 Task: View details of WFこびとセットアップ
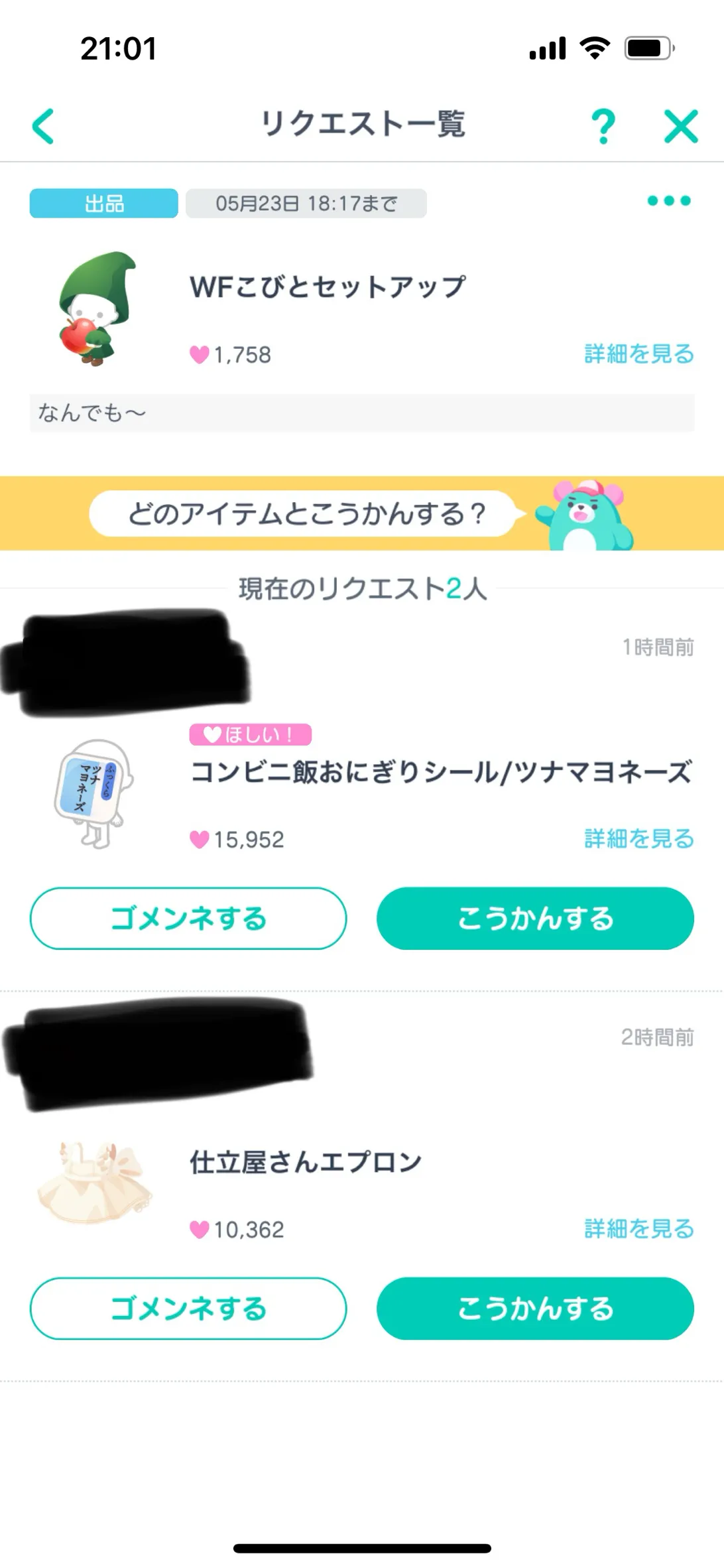coord(638,354)
